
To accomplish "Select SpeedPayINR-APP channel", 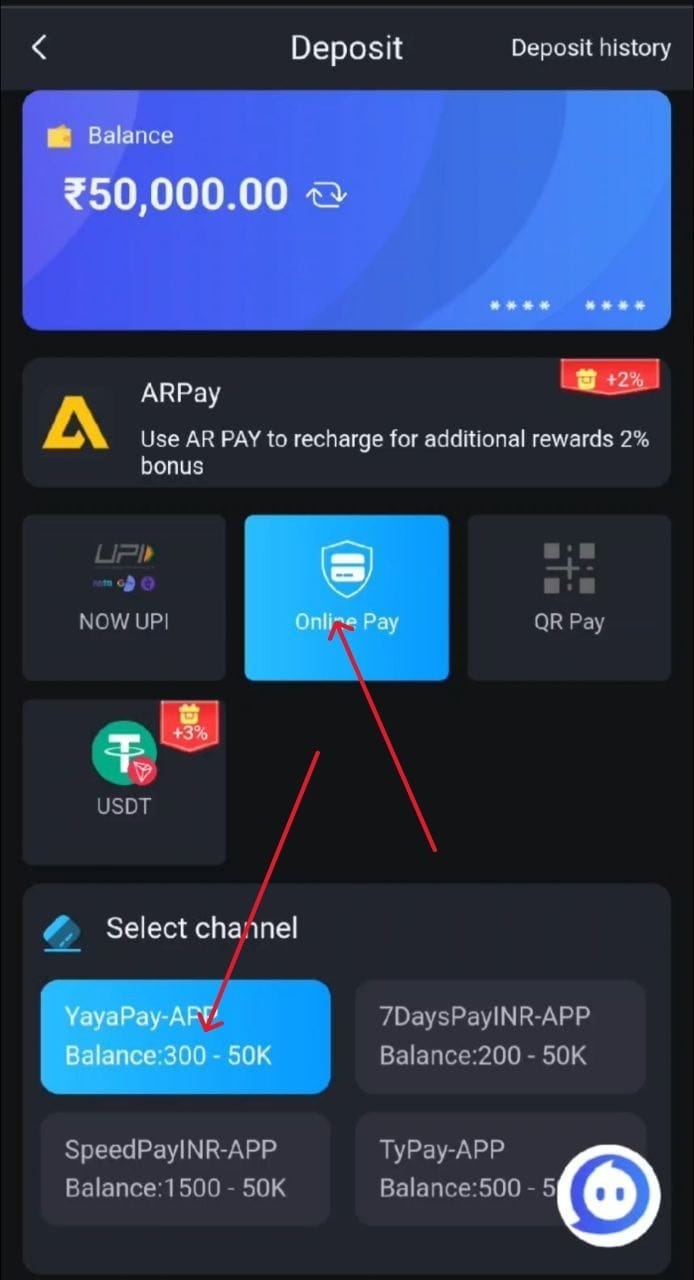I will pos(185,1168).
